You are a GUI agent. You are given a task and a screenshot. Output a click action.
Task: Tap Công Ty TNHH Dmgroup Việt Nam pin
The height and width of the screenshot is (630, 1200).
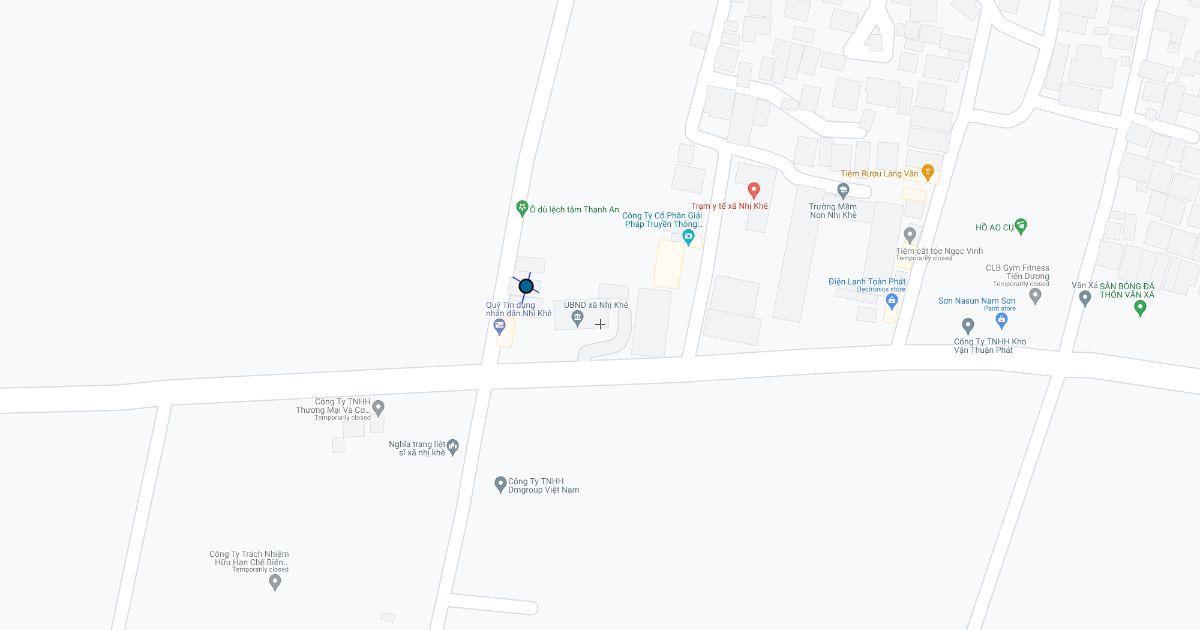tap(501, 484)
